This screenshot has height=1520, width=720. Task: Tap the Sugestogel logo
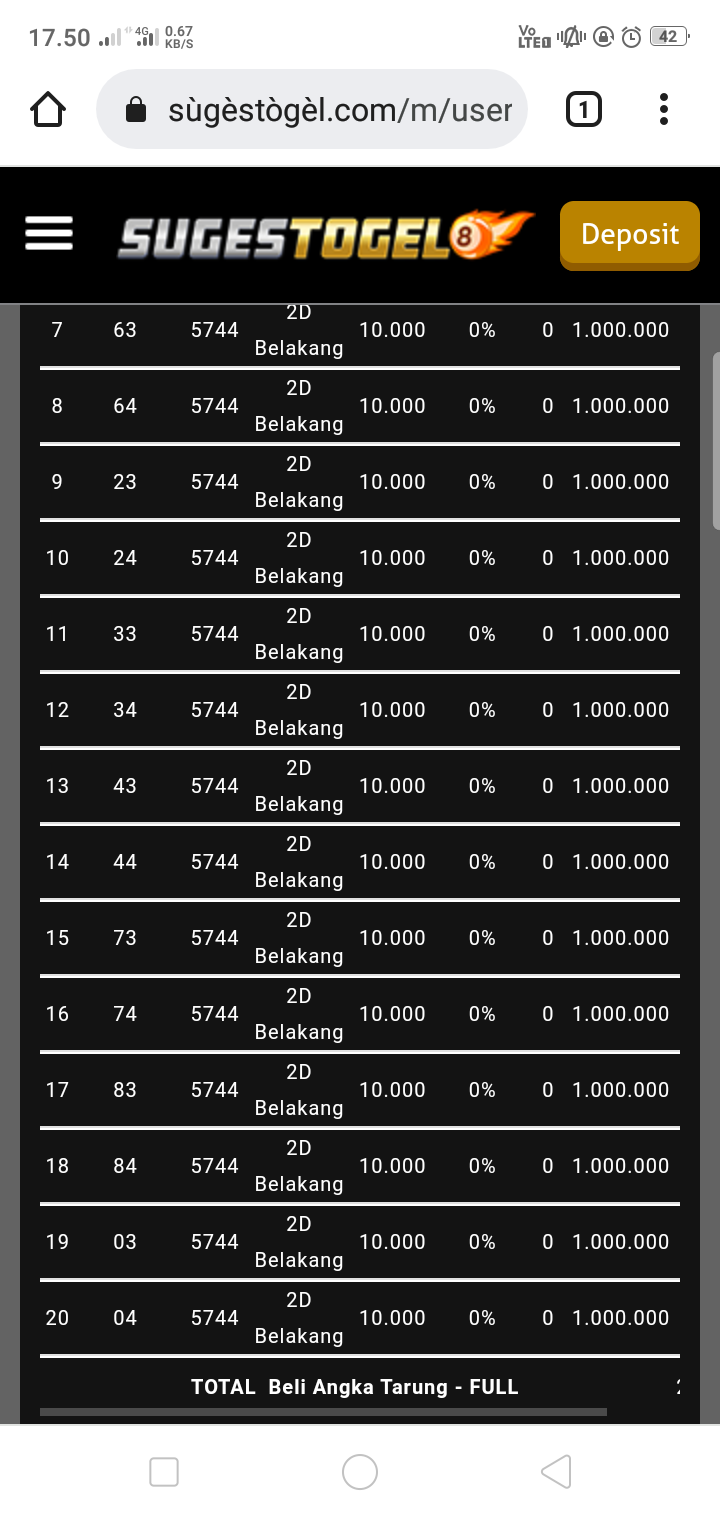point(325,236)
